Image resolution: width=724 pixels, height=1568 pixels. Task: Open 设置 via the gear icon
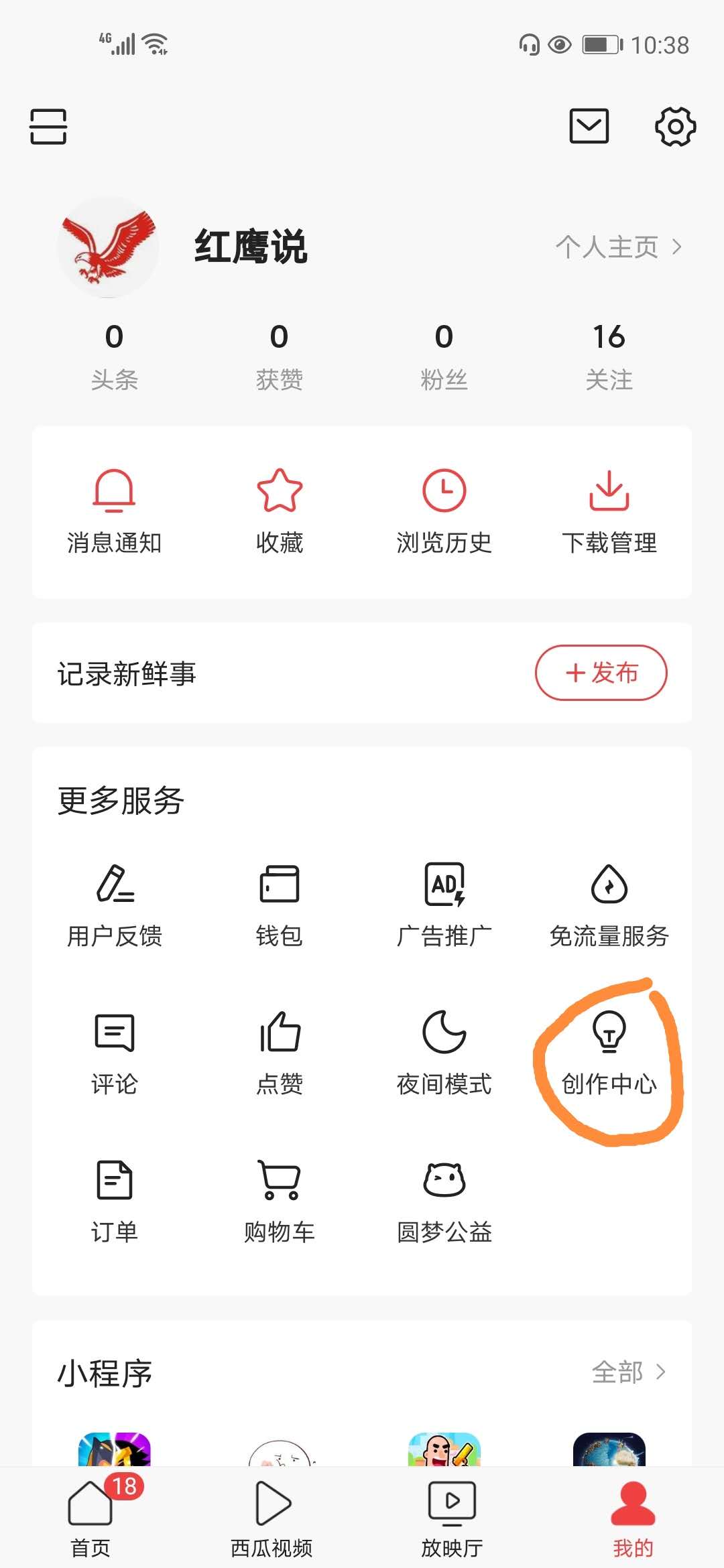coord(674,126)
